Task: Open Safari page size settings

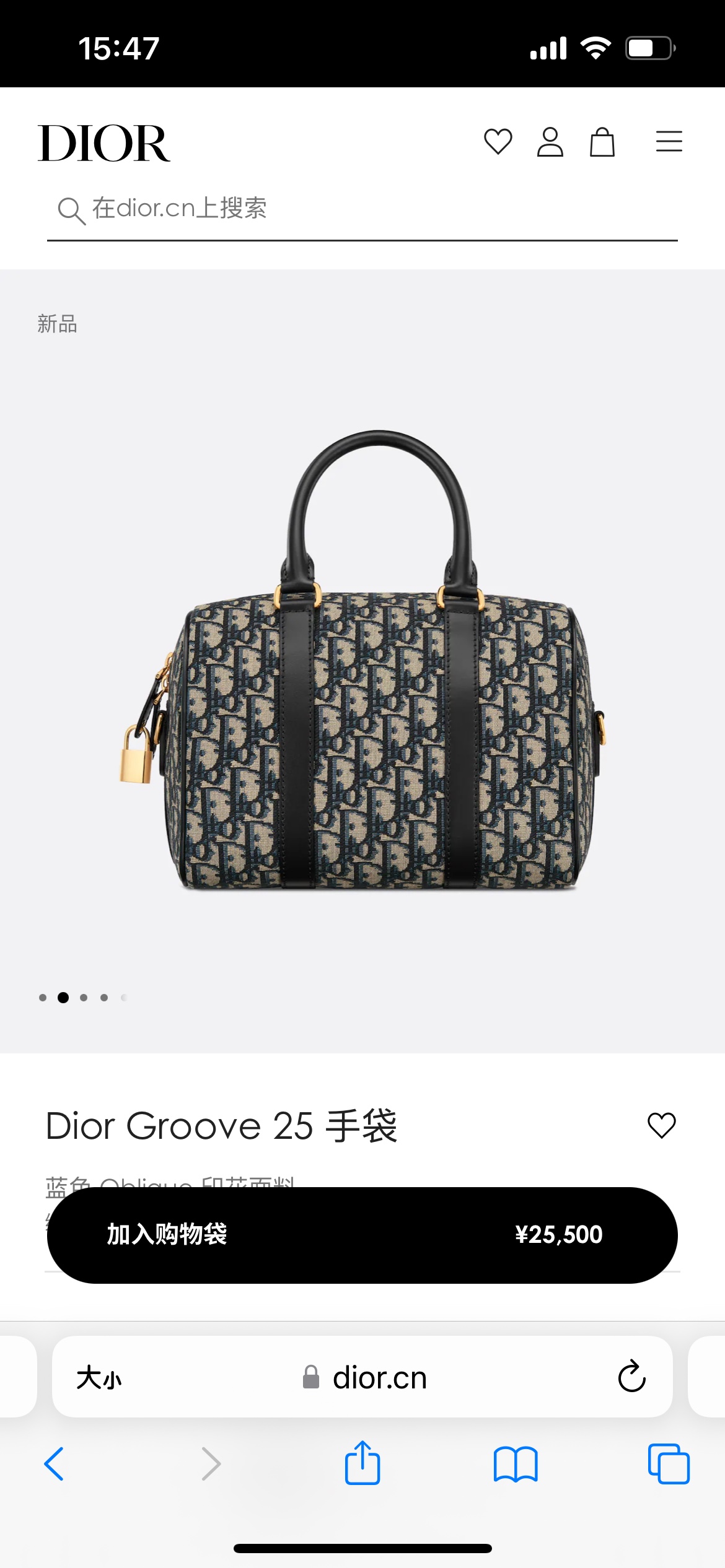Action: pos(99,1378)
